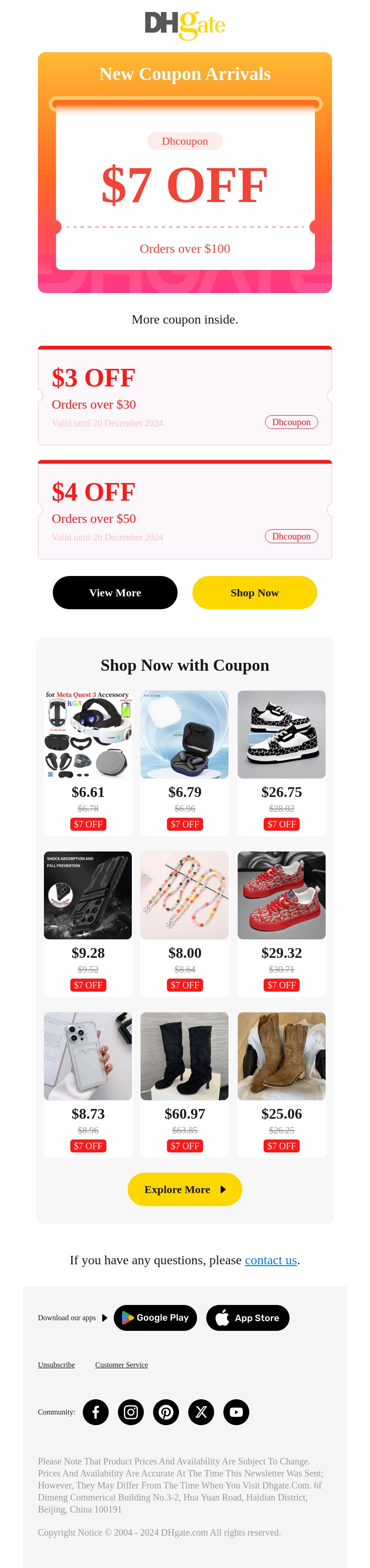
Task: Open the App Store download badge
Action: pos(248,1317)
